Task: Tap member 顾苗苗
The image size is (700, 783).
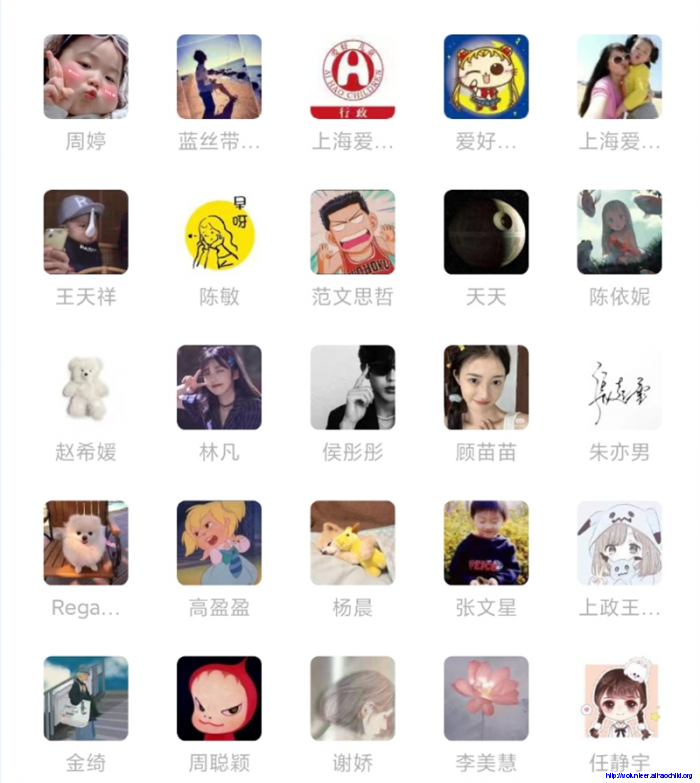Action: coord(486,387)
